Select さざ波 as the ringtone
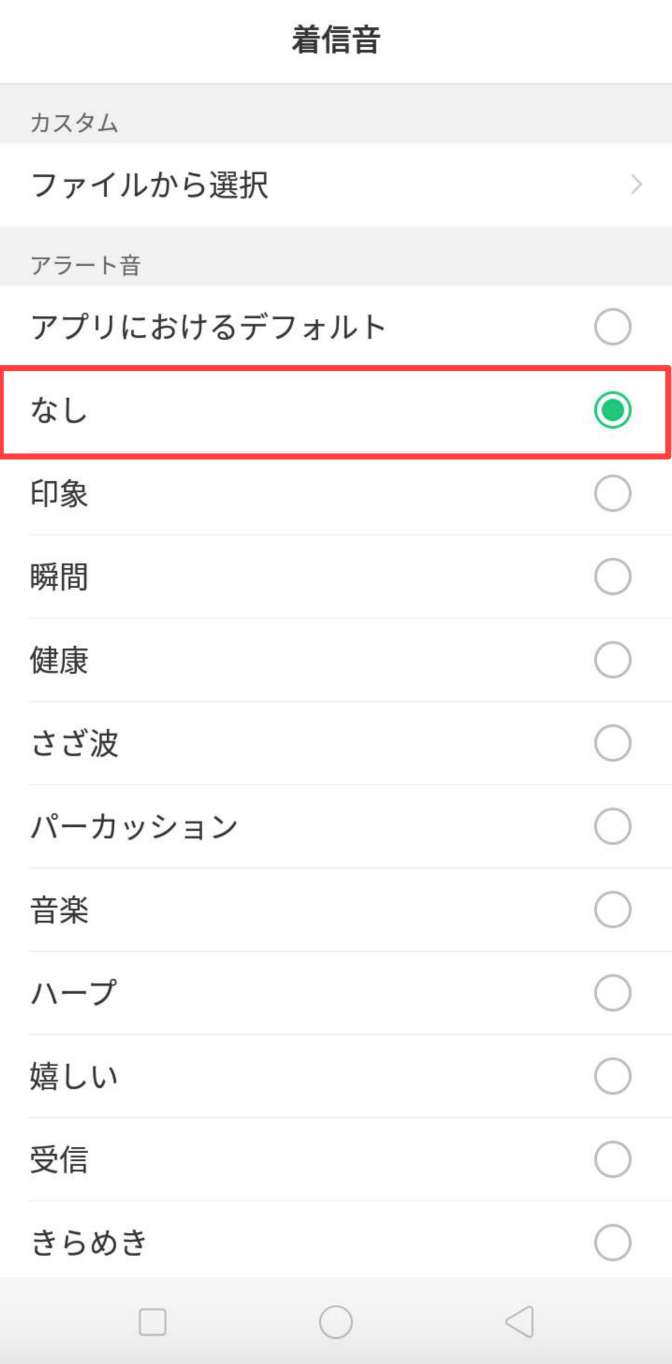This screenshot has width=672, height=1364. tap(612, 743)
